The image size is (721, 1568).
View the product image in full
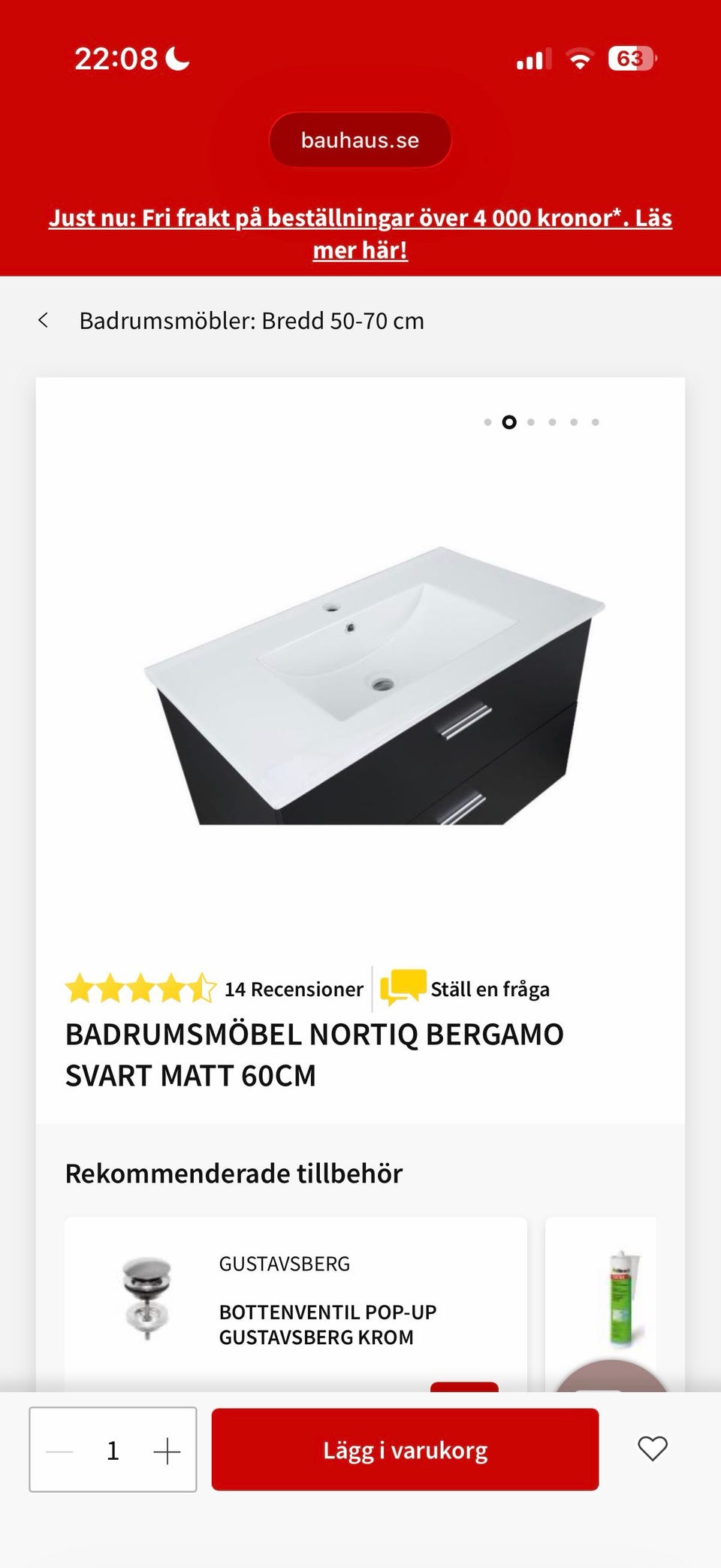(x=374, y=685)
